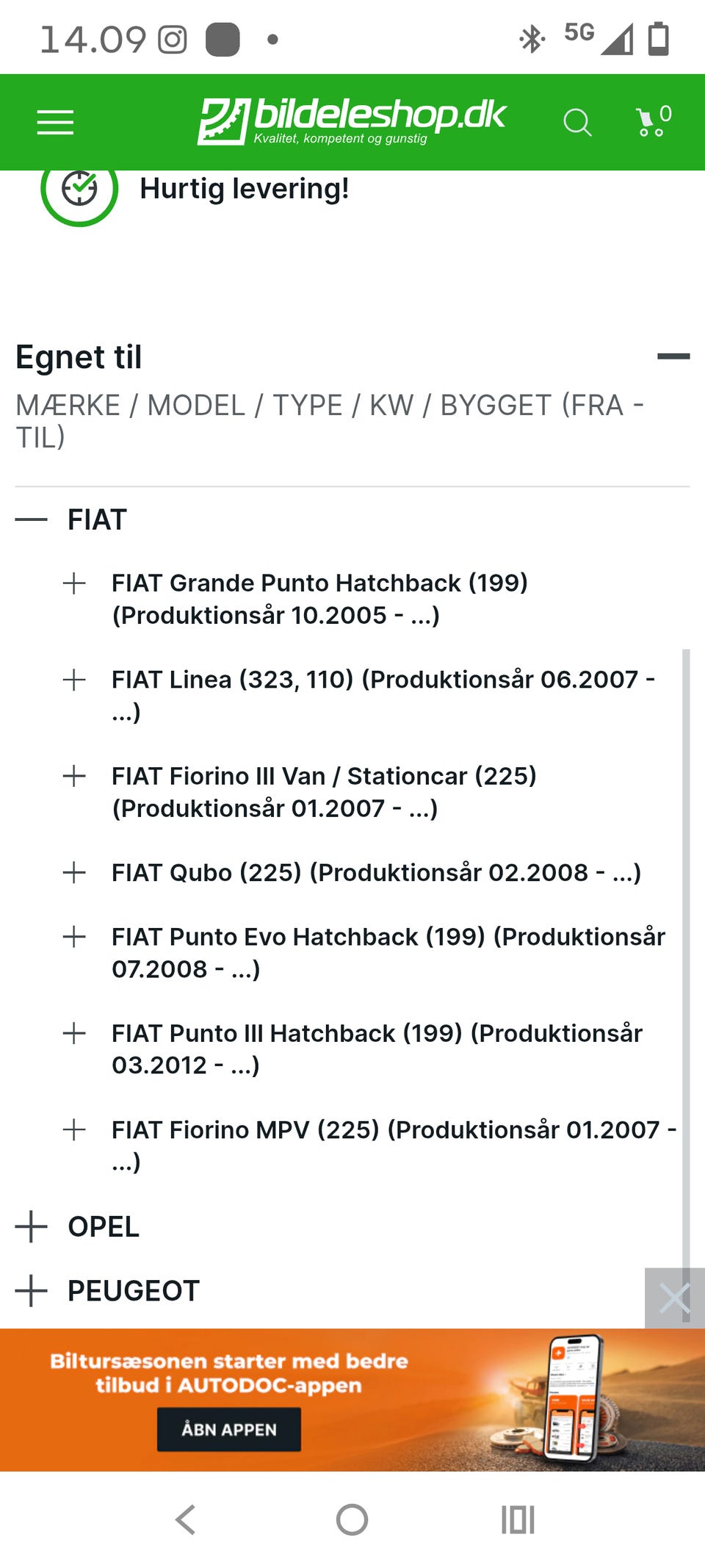The height and width of the screenshot is (1568, 705).
Task: Collapse the FIAT brand group
Action: click(x=32, y=519)
